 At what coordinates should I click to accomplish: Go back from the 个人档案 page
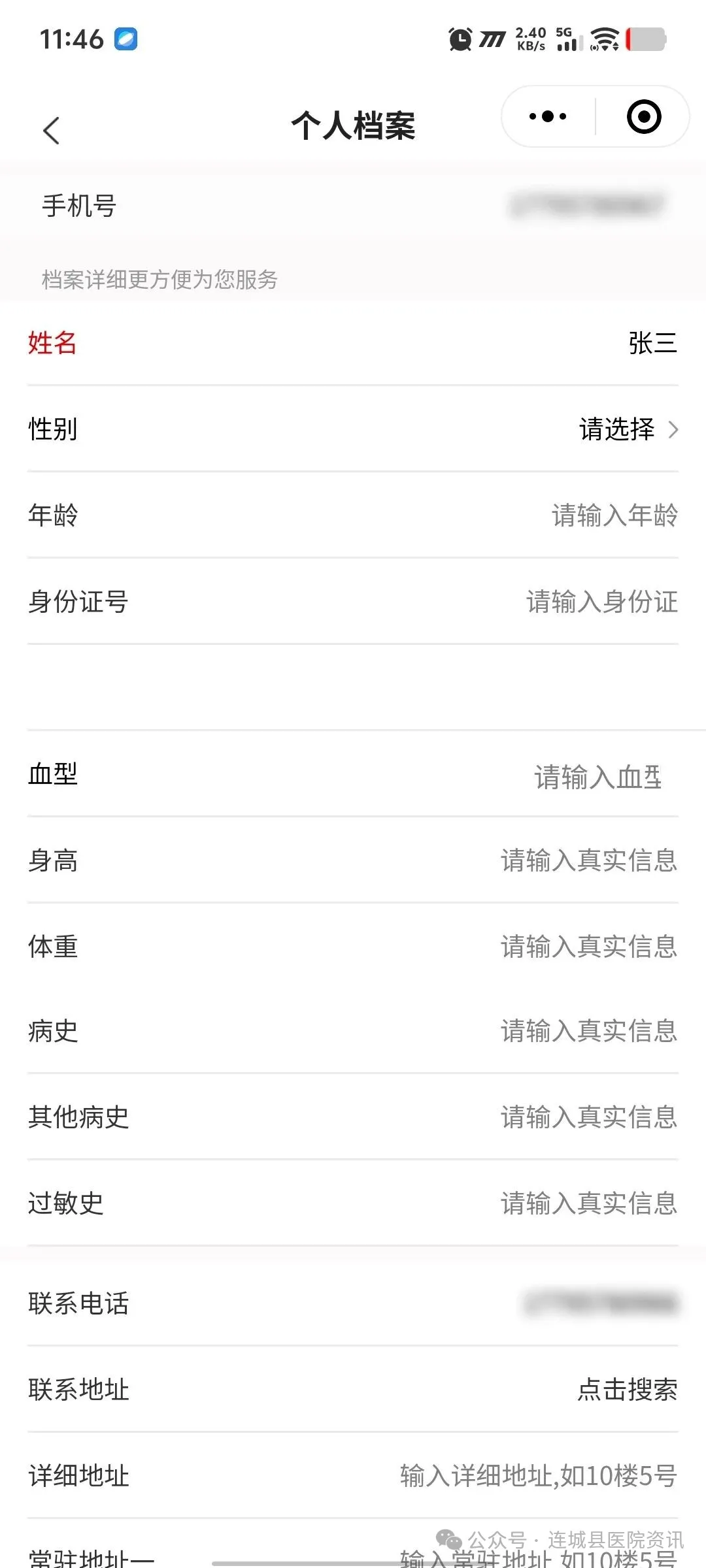51,130
